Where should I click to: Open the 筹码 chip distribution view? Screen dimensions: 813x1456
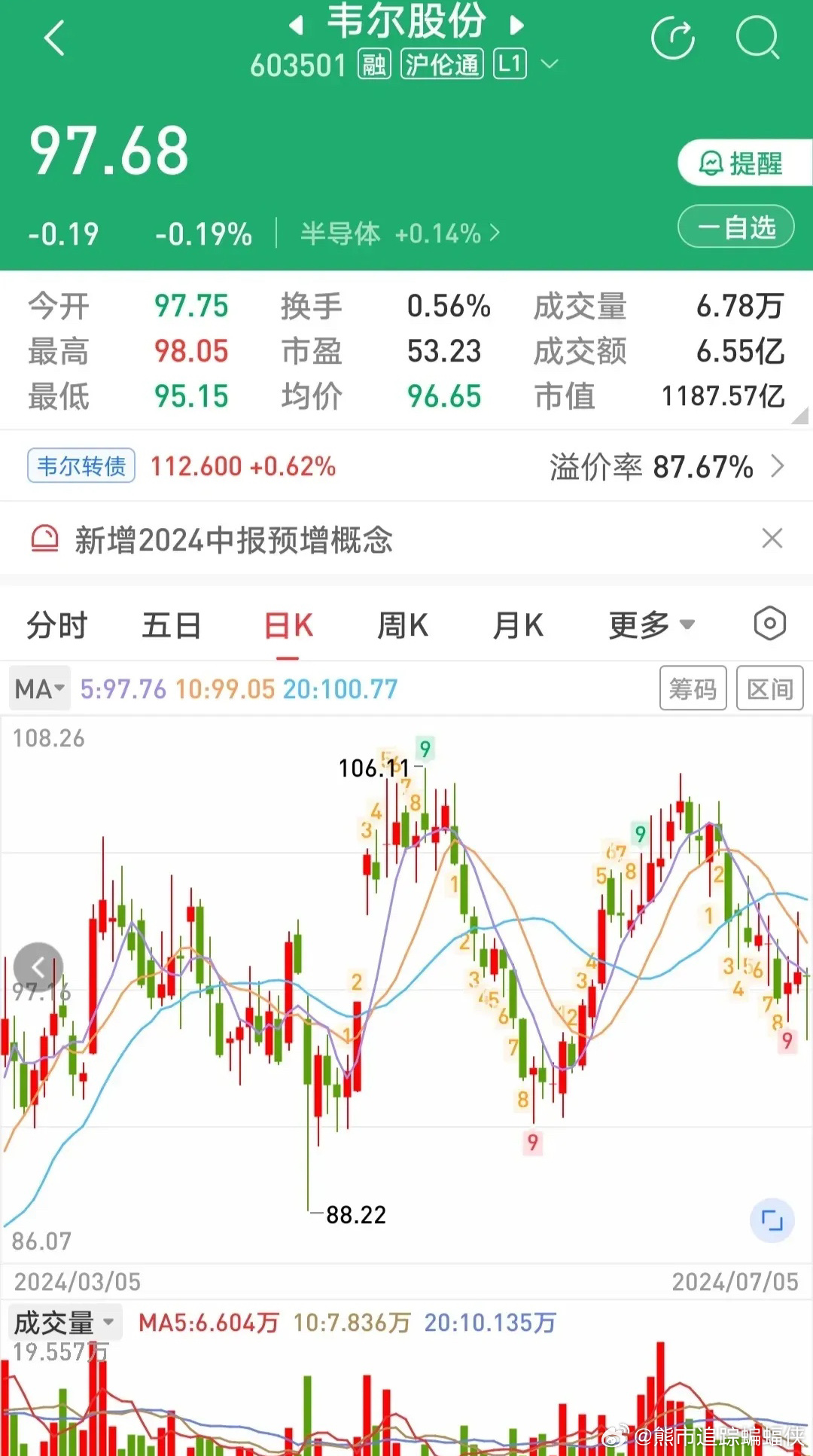(x=693, y=688)
